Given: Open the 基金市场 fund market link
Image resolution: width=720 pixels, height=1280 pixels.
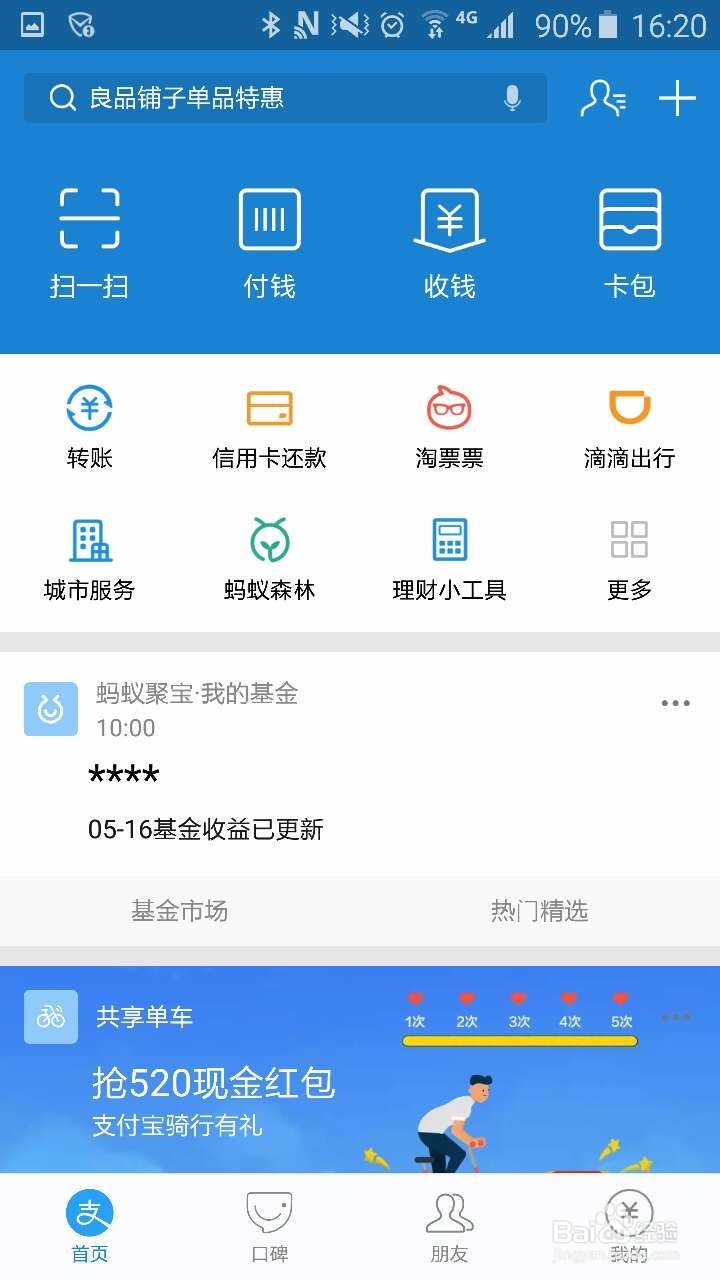Looking at the screenshot, I should tap(179, 911).
